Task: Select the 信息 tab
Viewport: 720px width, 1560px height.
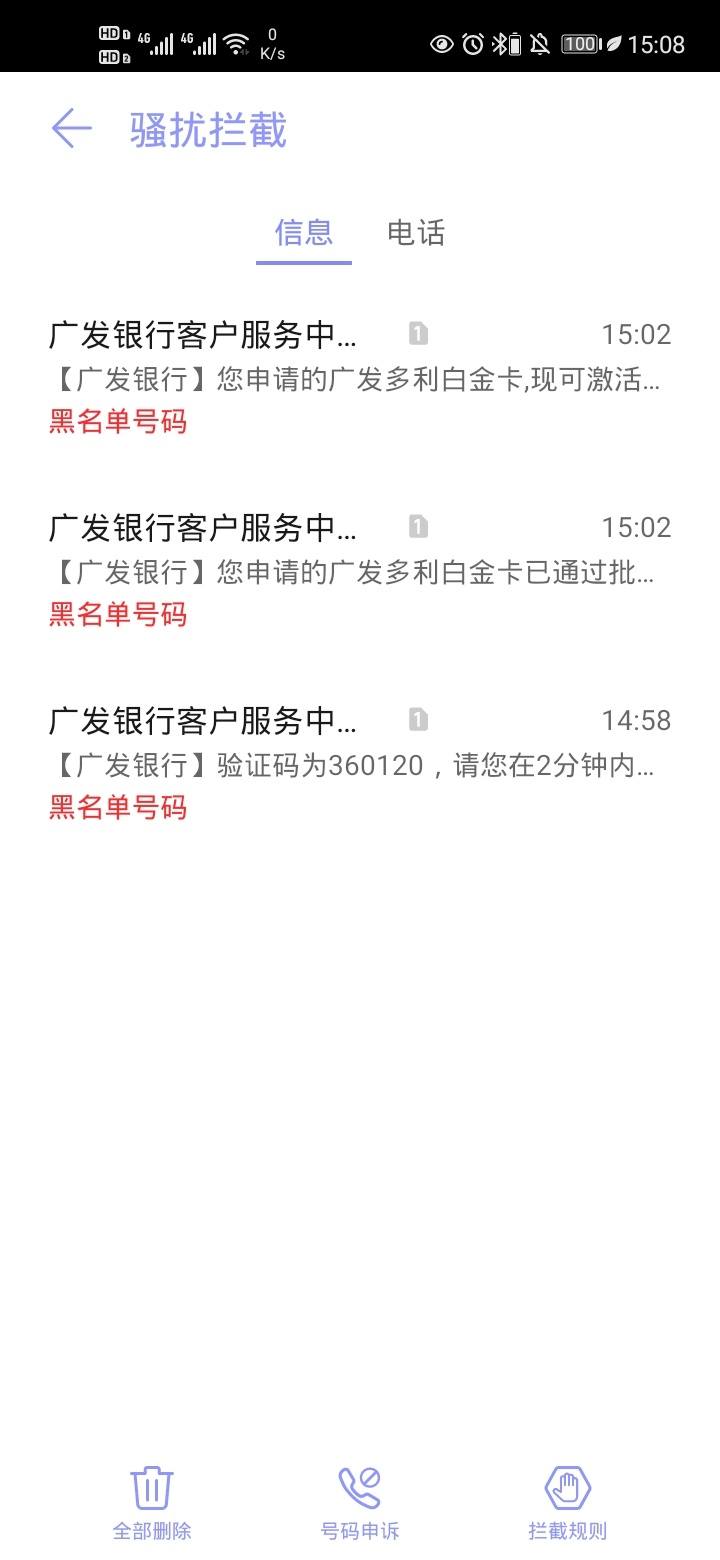Action: click(304, 233)
